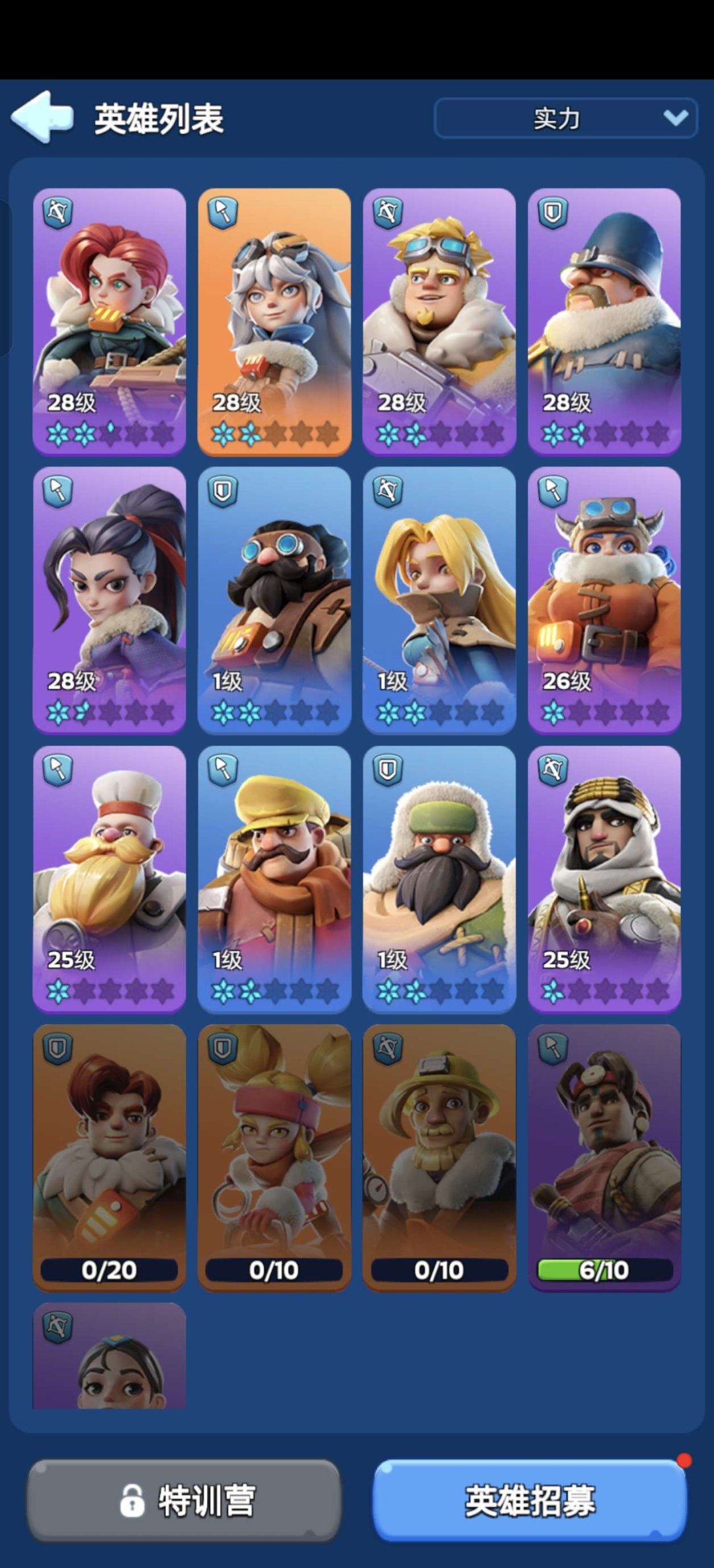Open the red-haired level 28 hero card
714x1568 pixels.
coord(109,322)
